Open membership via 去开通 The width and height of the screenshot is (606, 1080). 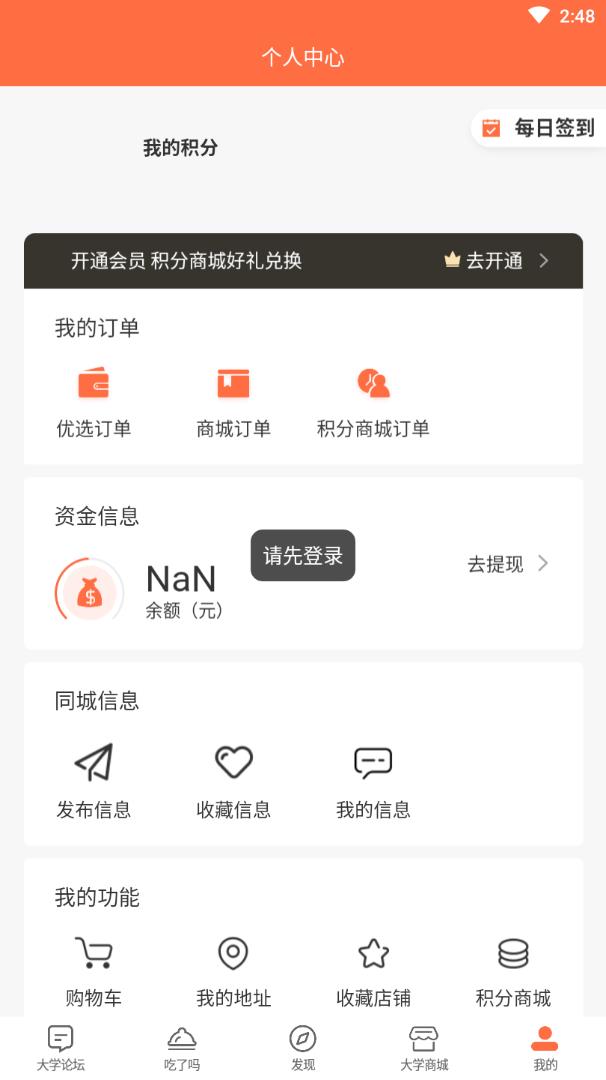coord(496,261)
